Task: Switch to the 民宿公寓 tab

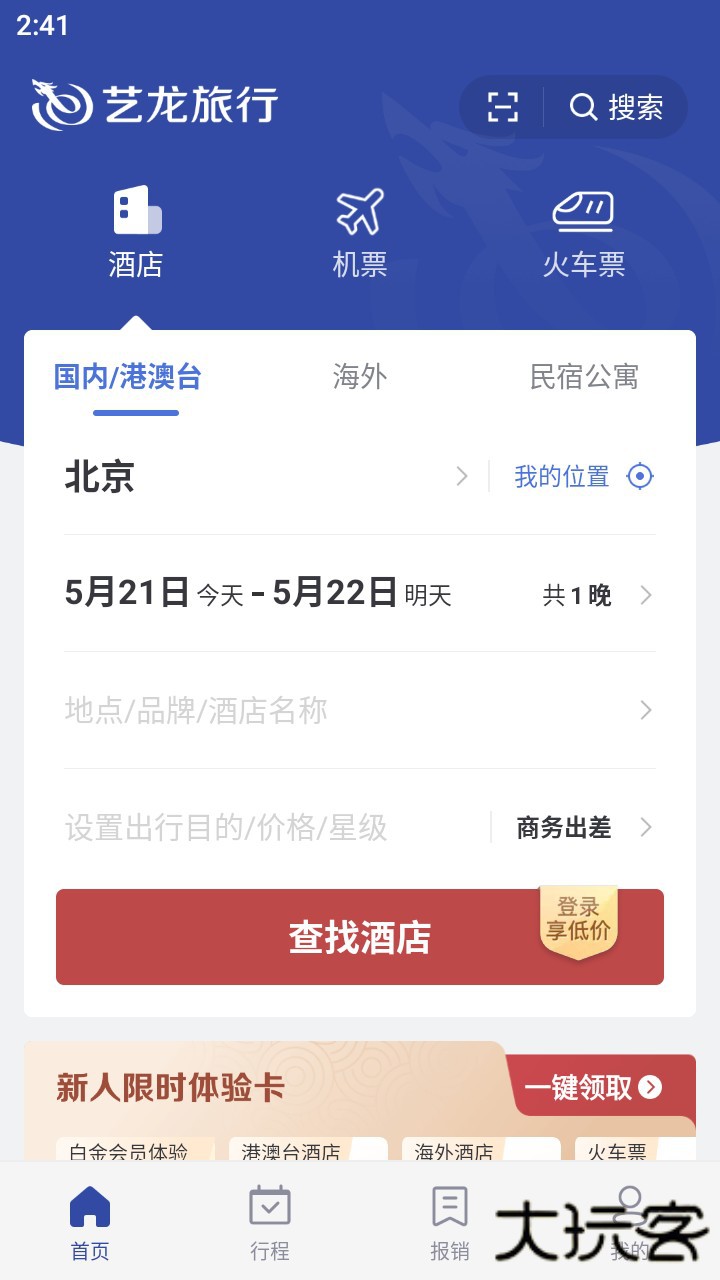Action: 586,377
